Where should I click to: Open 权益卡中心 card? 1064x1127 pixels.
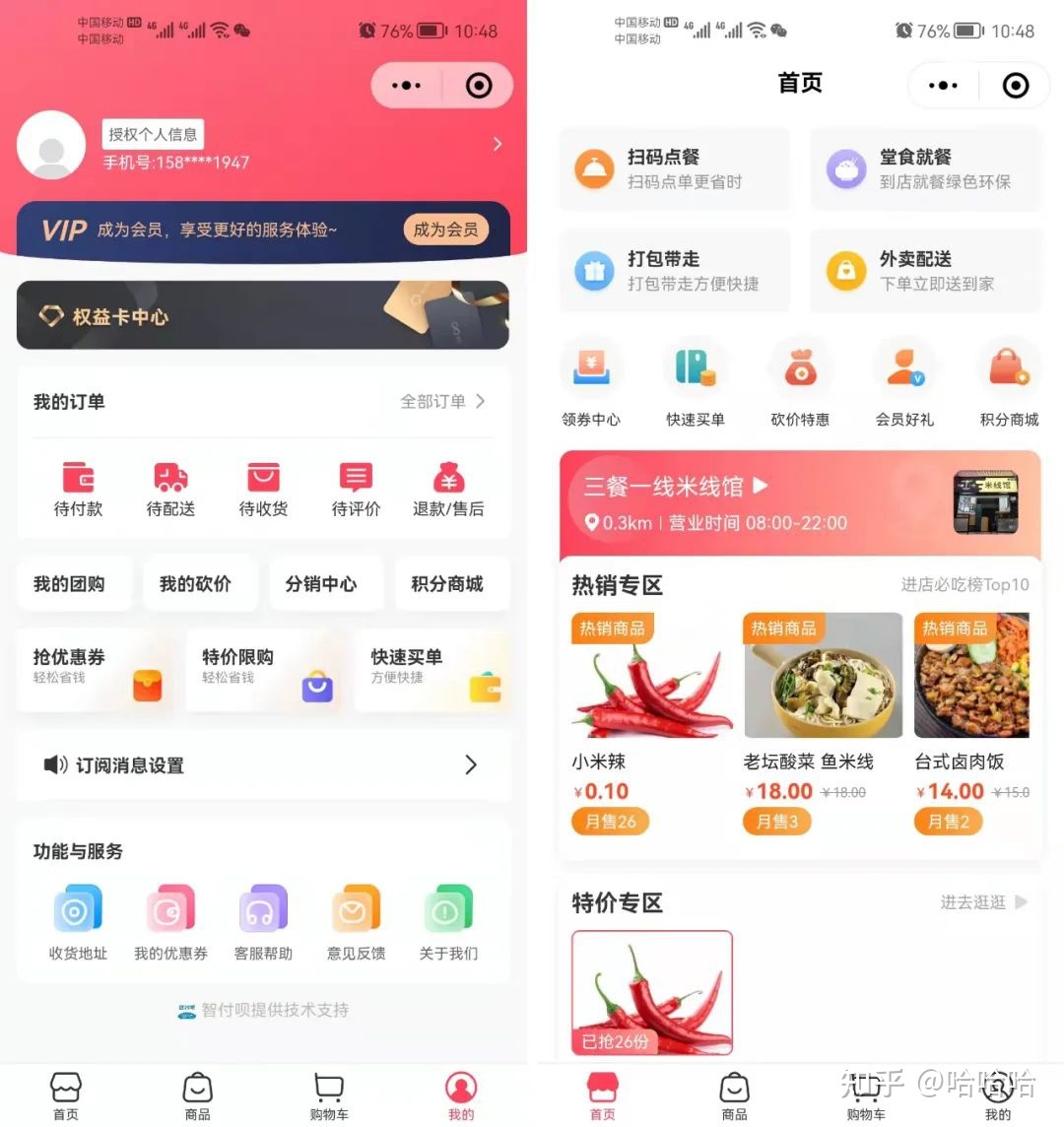click(x=263, y=315)
